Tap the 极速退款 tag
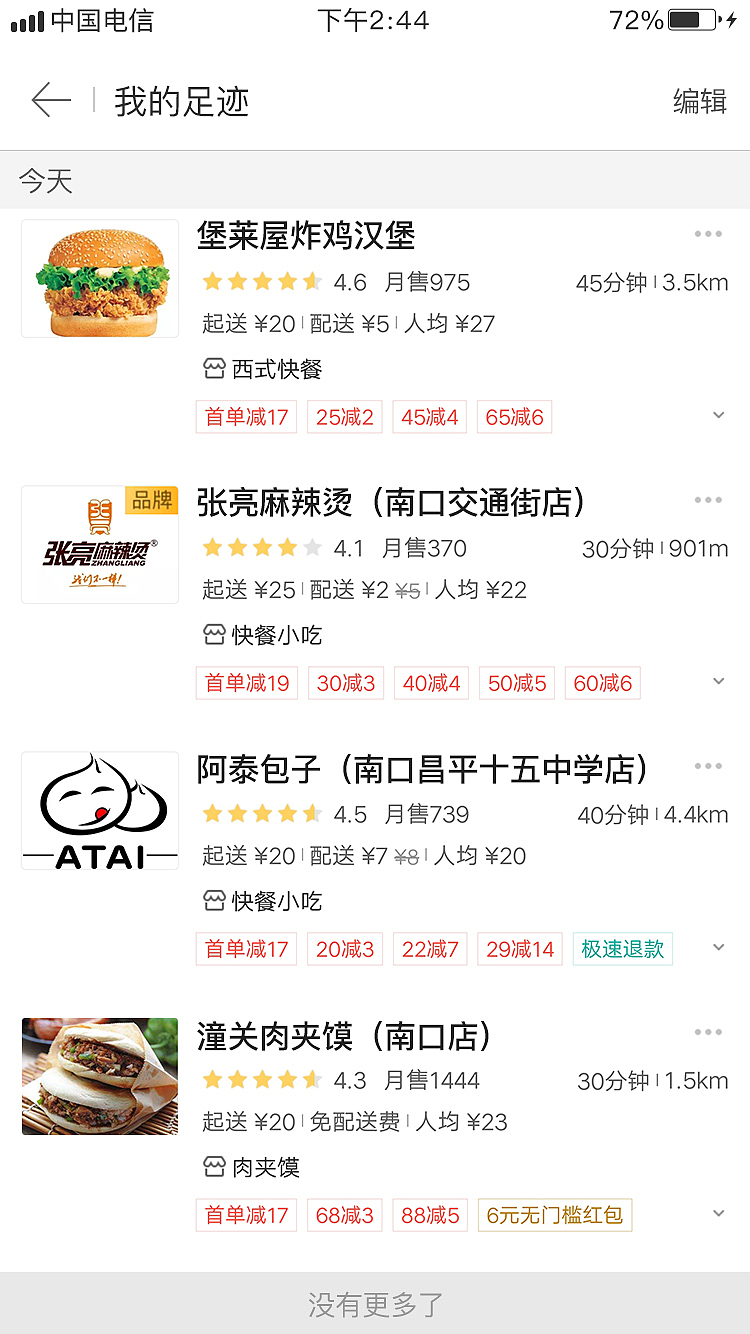 click(622, 946)
